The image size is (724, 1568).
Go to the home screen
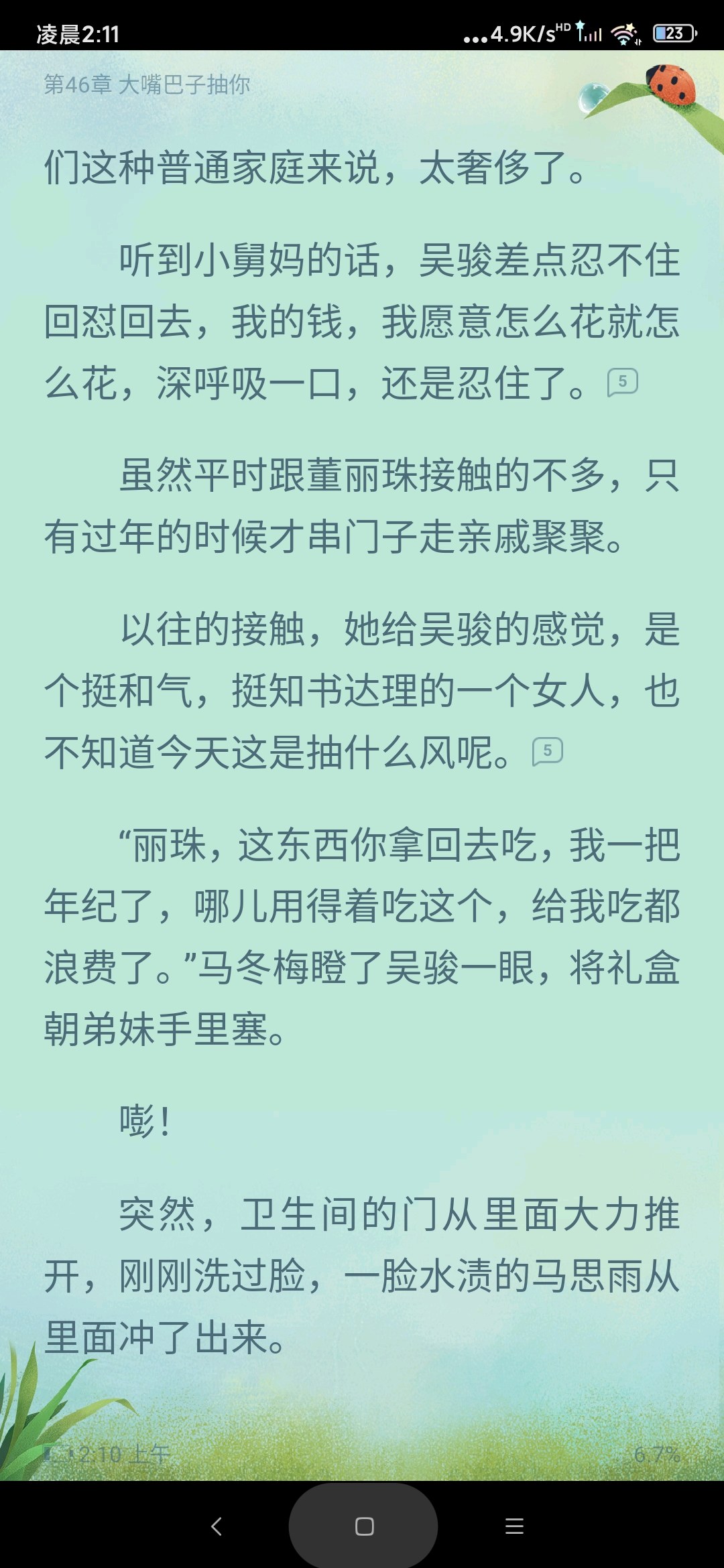point(364,1526)
